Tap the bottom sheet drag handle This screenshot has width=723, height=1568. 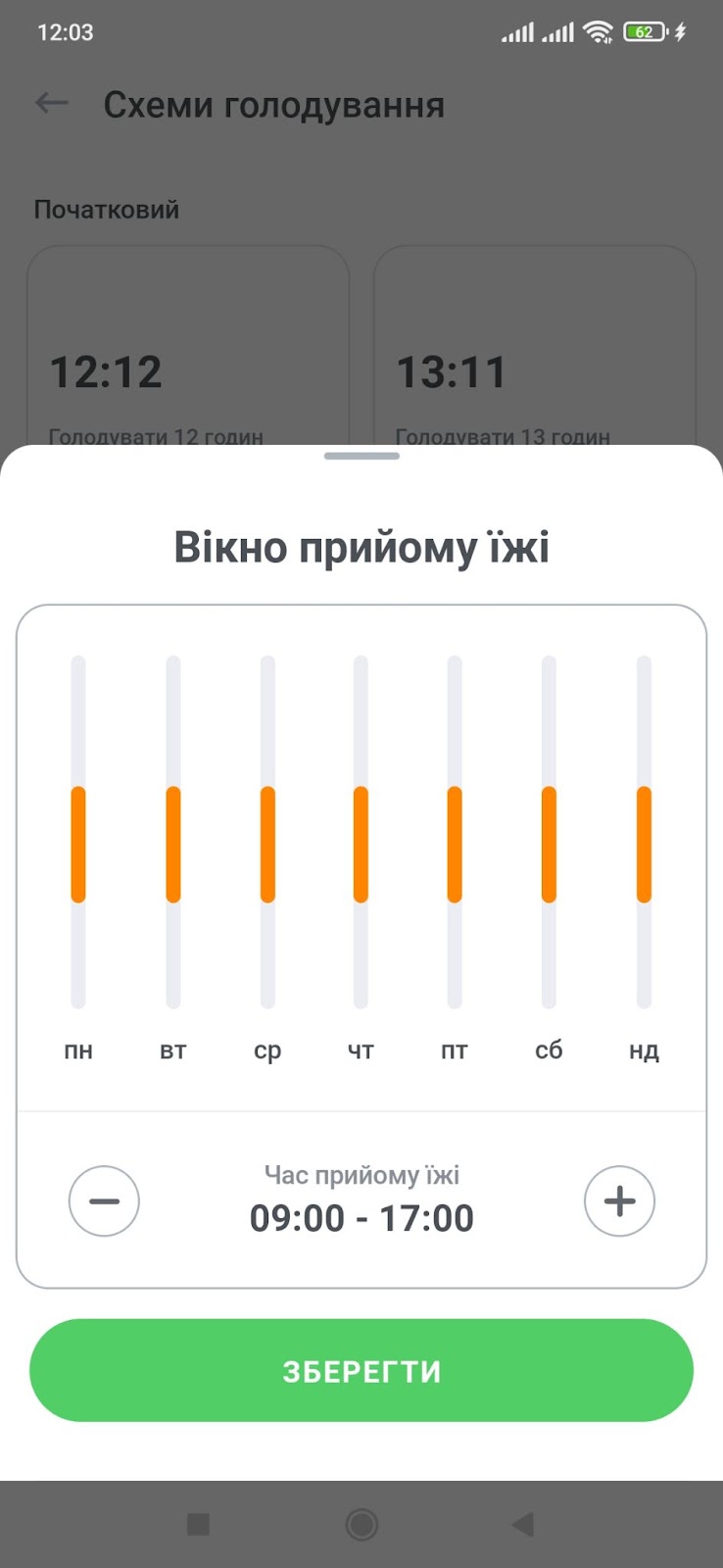[x=361, y=456]
